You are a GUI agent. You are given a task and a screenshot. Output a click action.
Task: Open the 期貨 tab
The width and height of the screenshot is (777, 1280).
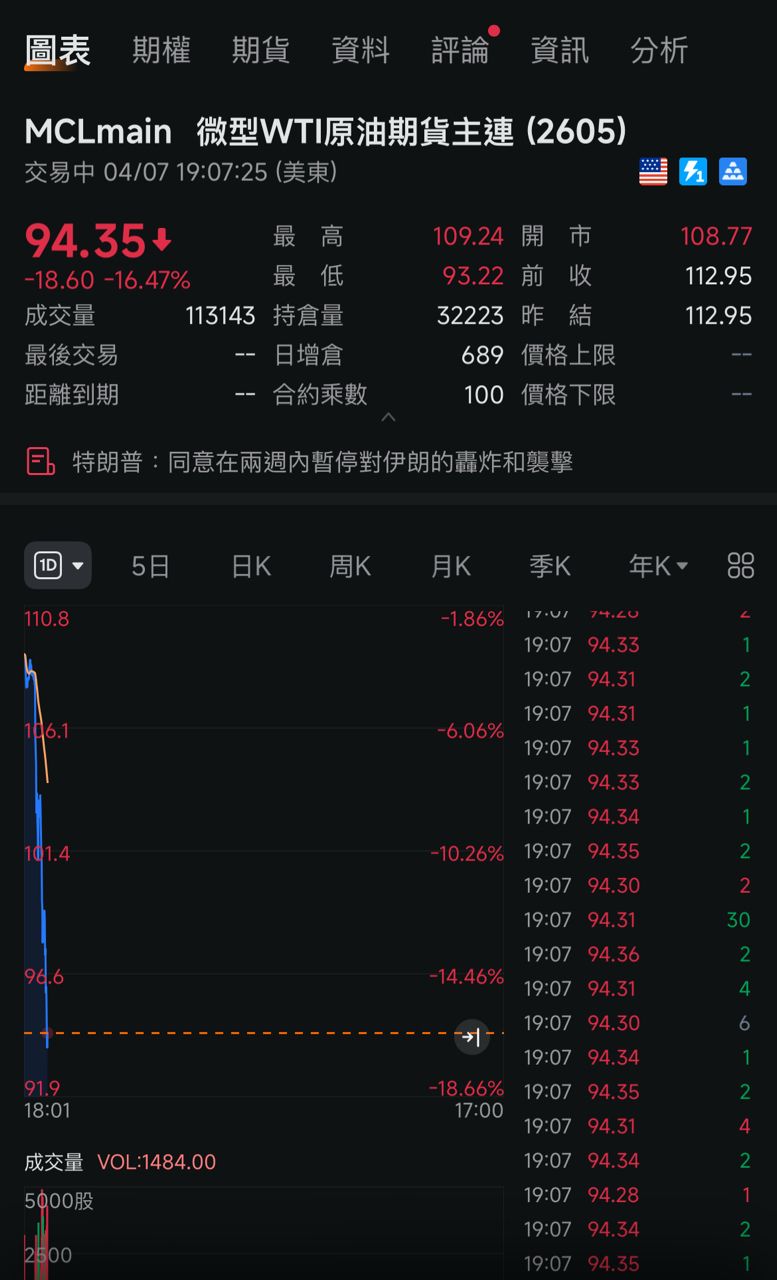point(261,50)
